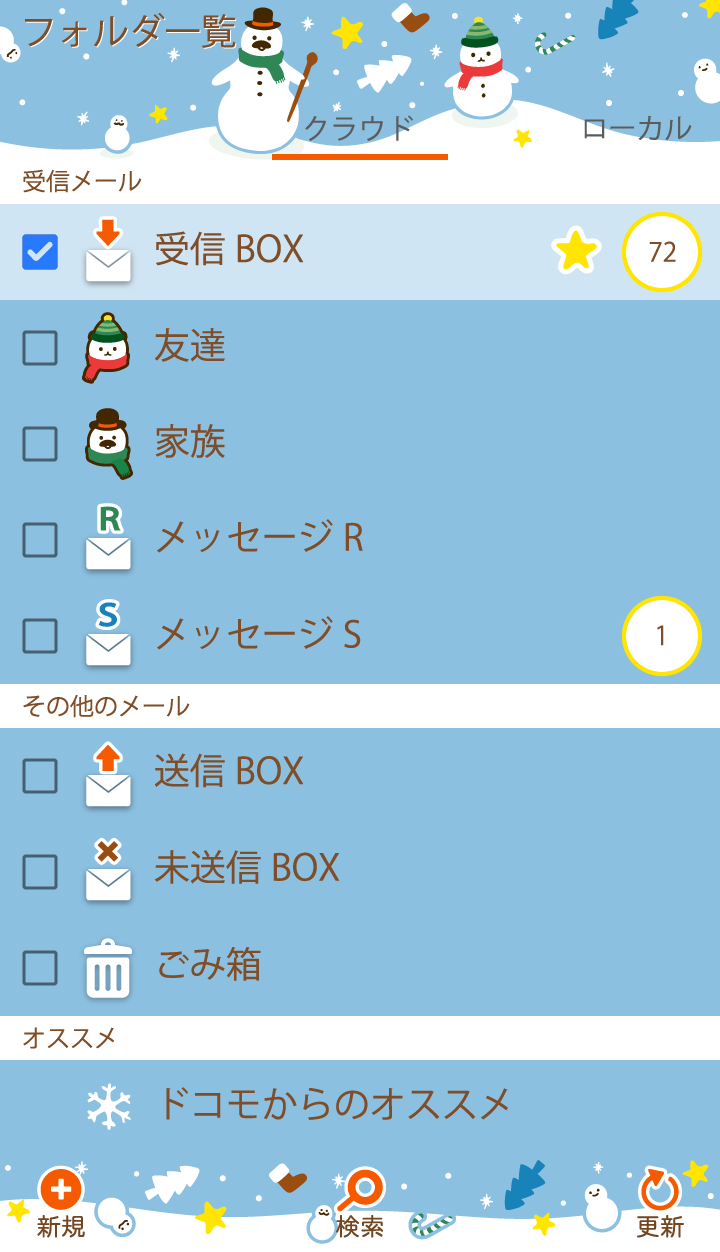The height and width of the screenshot is (1252, 720).
Task: Open the 検索 search tool
Action: pos(360,1204)
